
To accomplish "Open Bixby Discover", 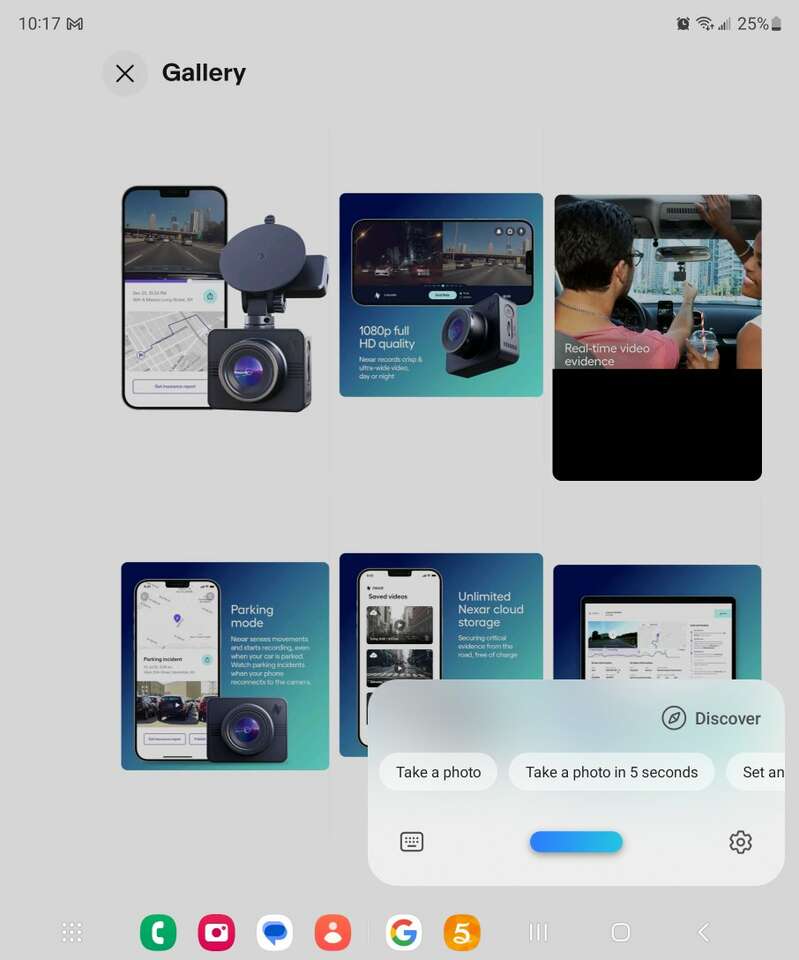I will pyautogui.click(x=711, y=718).
